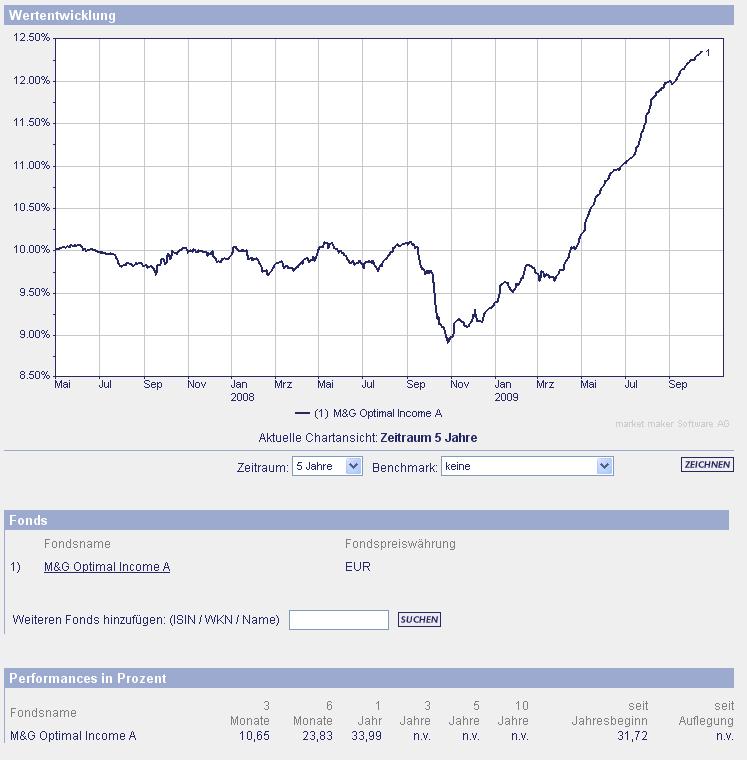Open the Zeitraum dropdown showing 5 Jahre
Image resolution: width=747 pixels, height=760 pixels.
click(x=327, y=466)
